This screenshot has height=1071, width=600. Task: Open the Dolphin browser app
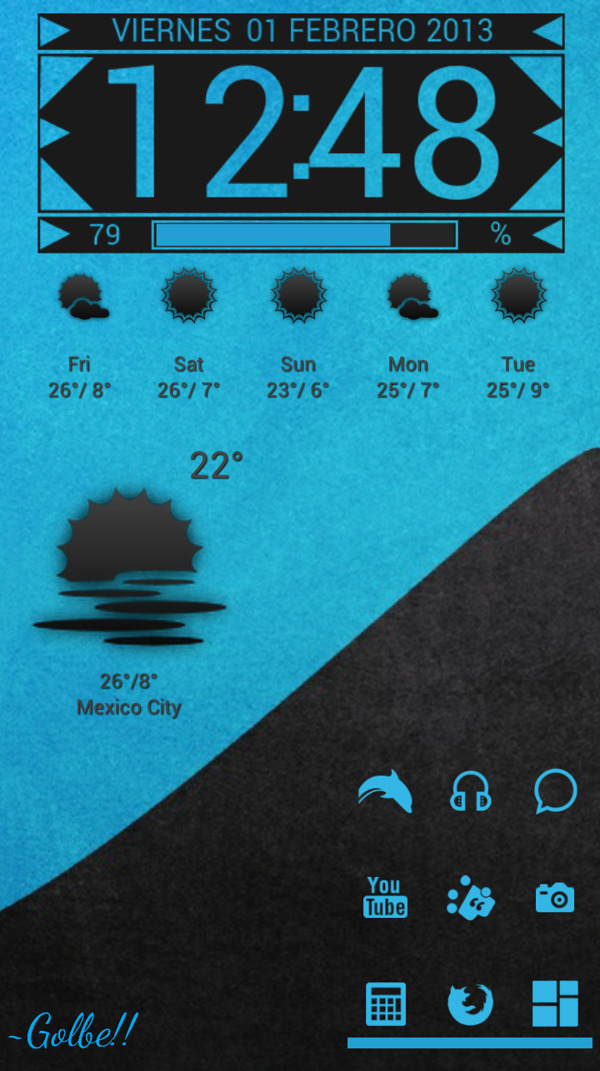(385, 793)
